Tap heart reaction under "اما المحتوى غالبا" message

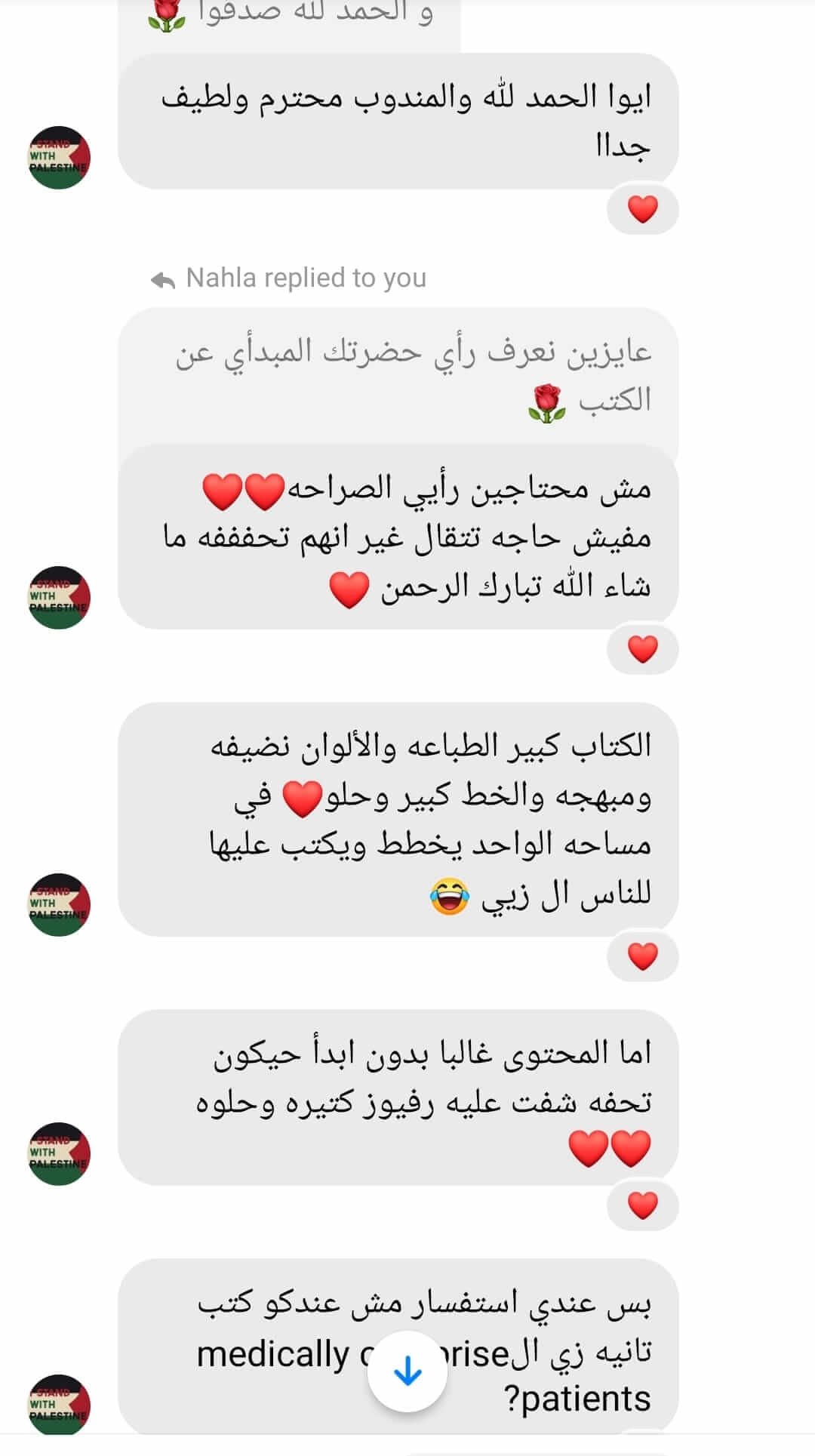[642, 1205]
